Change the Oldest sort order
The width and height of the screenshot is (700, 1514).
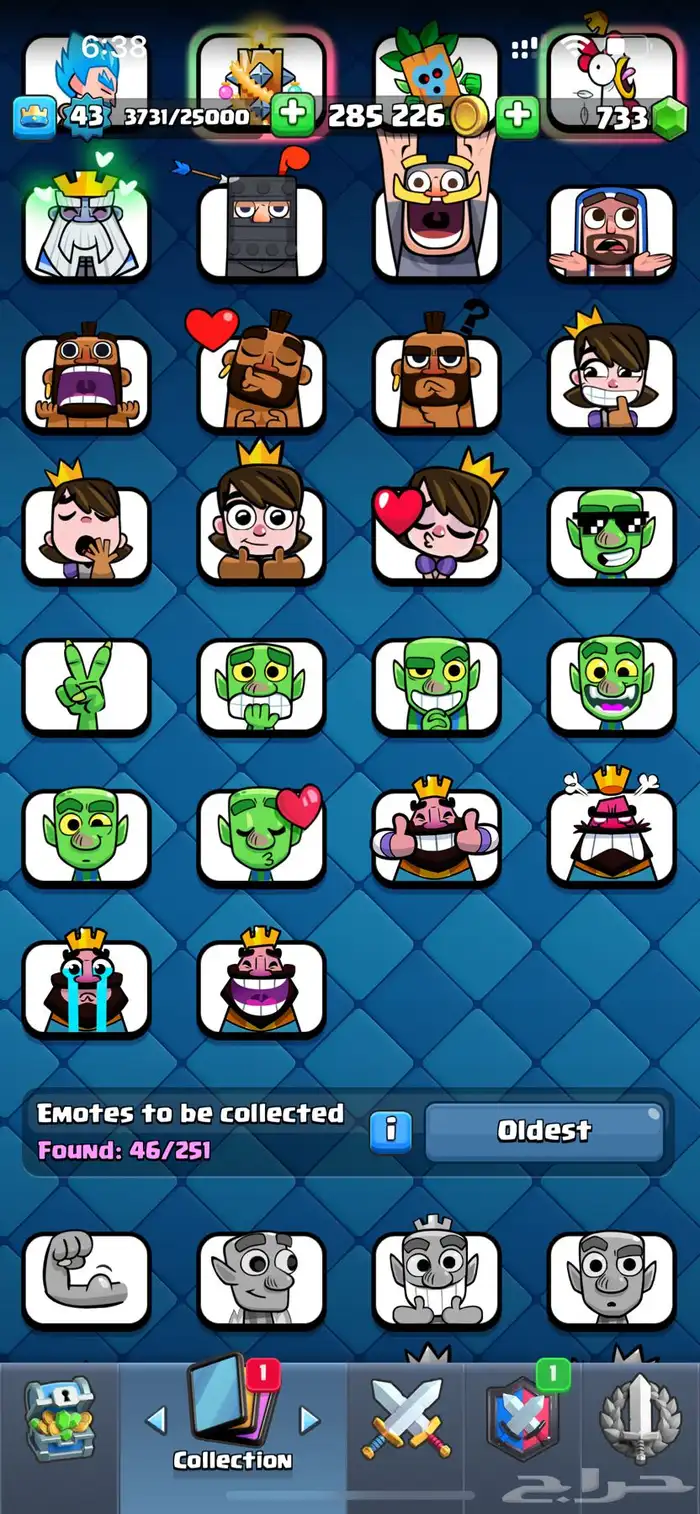pyautogui.click(x=545, y=1131)
